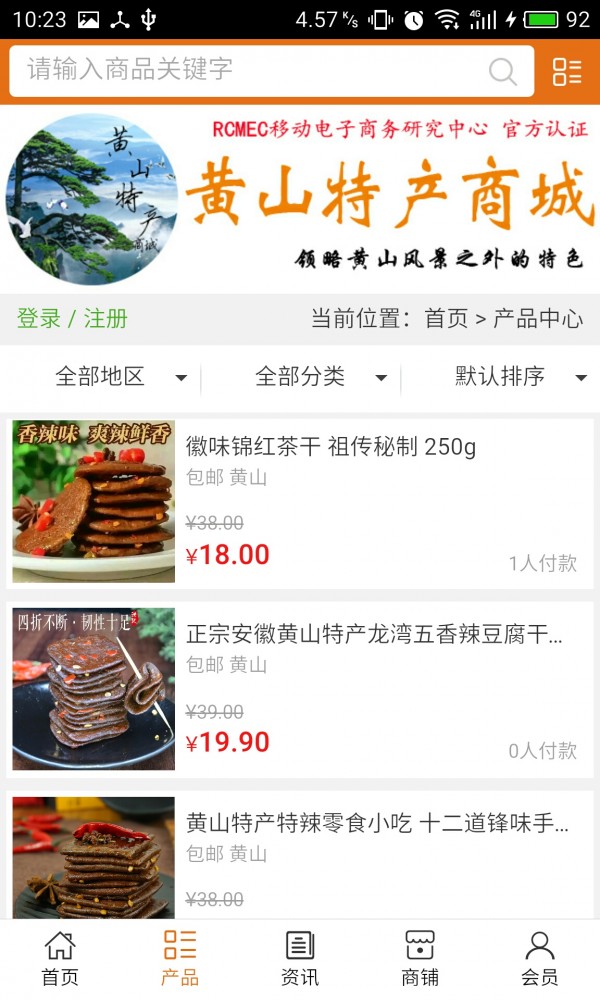
Task: Open the 徽味锦红茶干 250g product
Action: point(330,447)
